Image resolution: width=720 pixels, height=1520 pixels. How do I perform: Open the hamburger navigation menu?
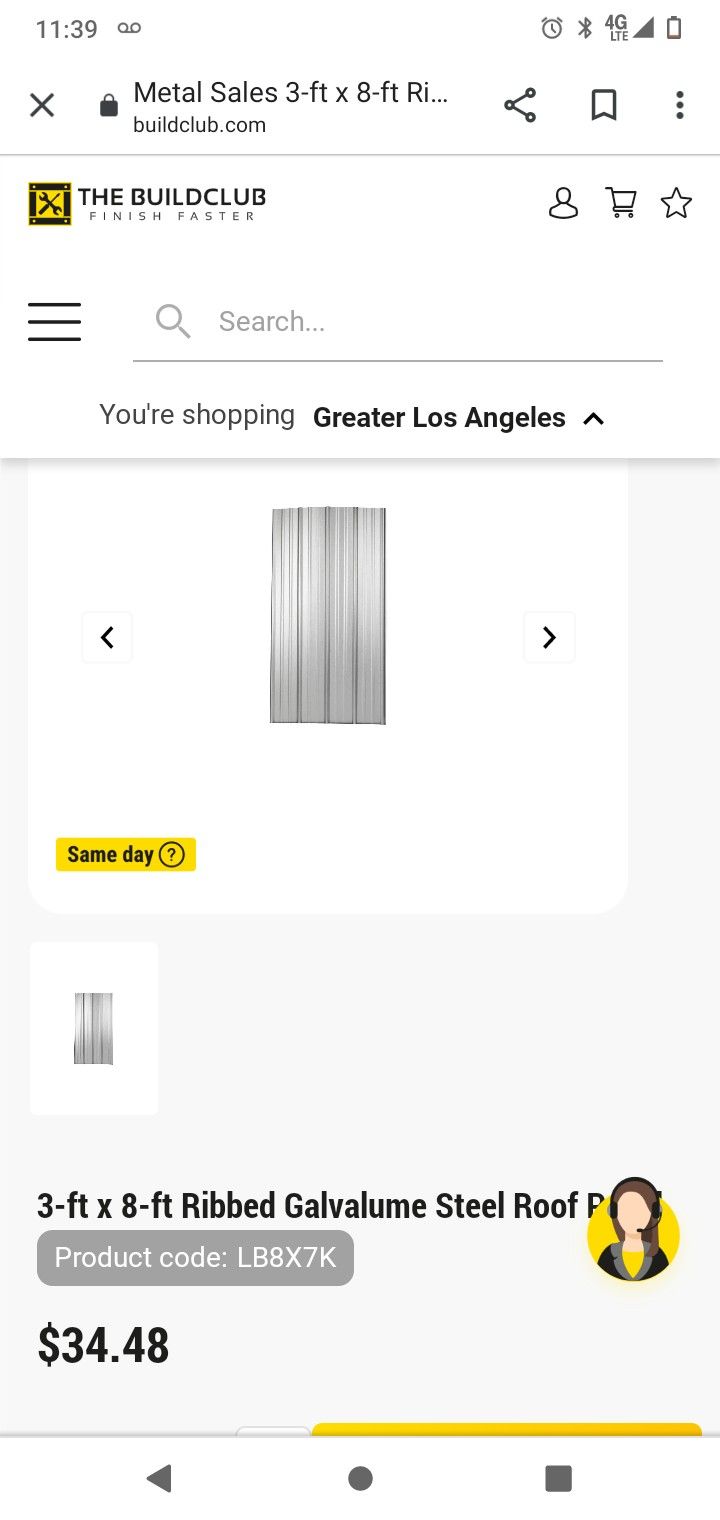tap(54, 322)
